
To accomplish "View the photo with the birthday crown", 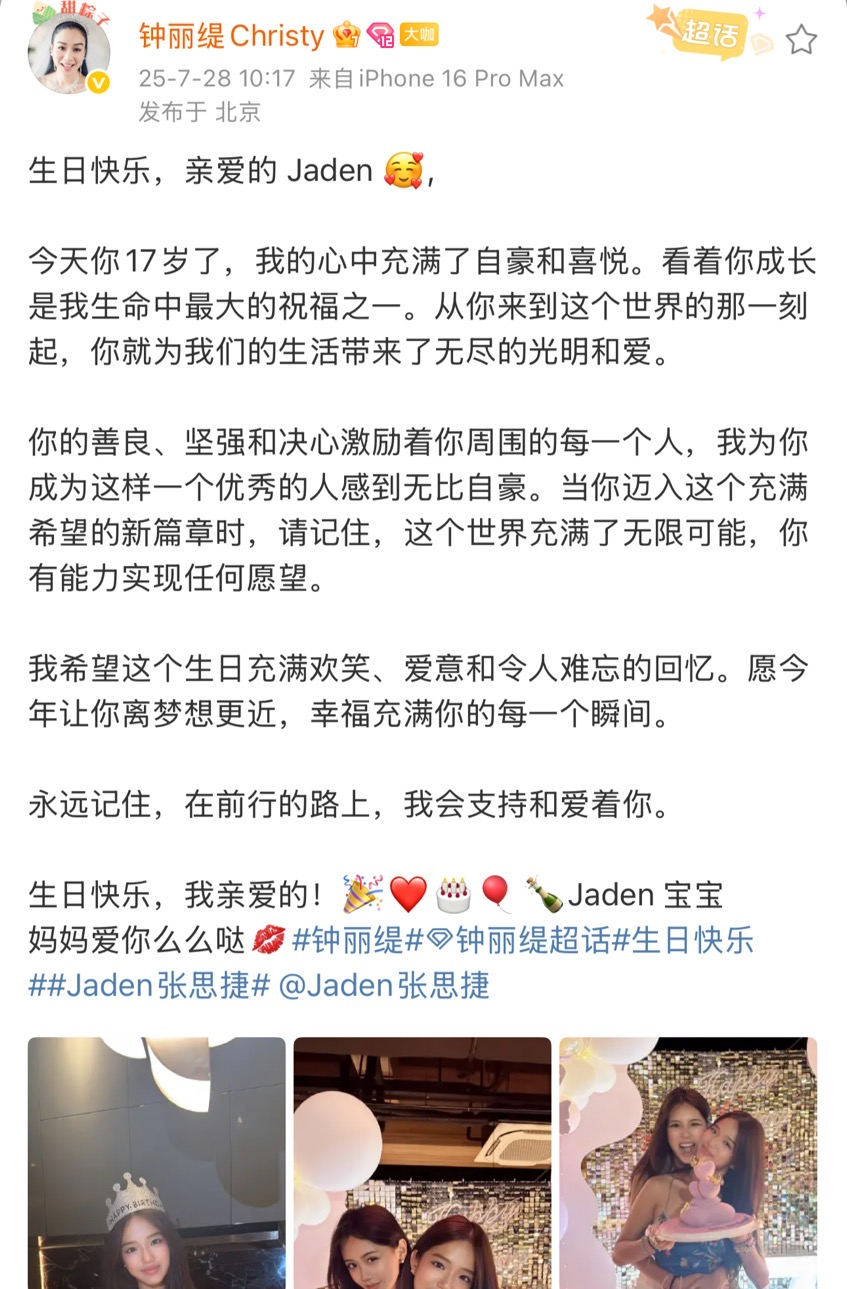I will point(156,1163).
